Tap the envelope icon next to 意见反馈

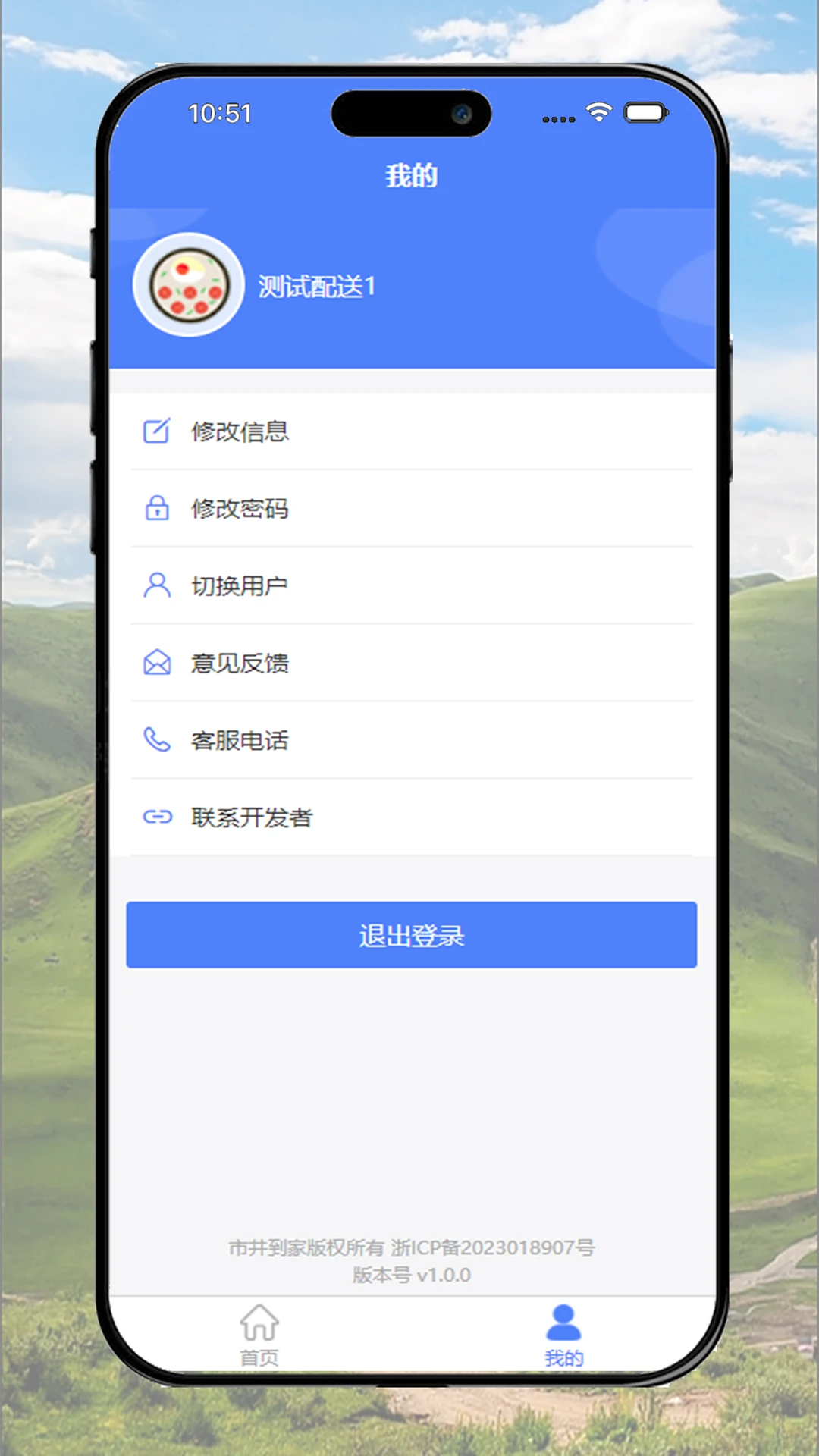coord(155,663)
